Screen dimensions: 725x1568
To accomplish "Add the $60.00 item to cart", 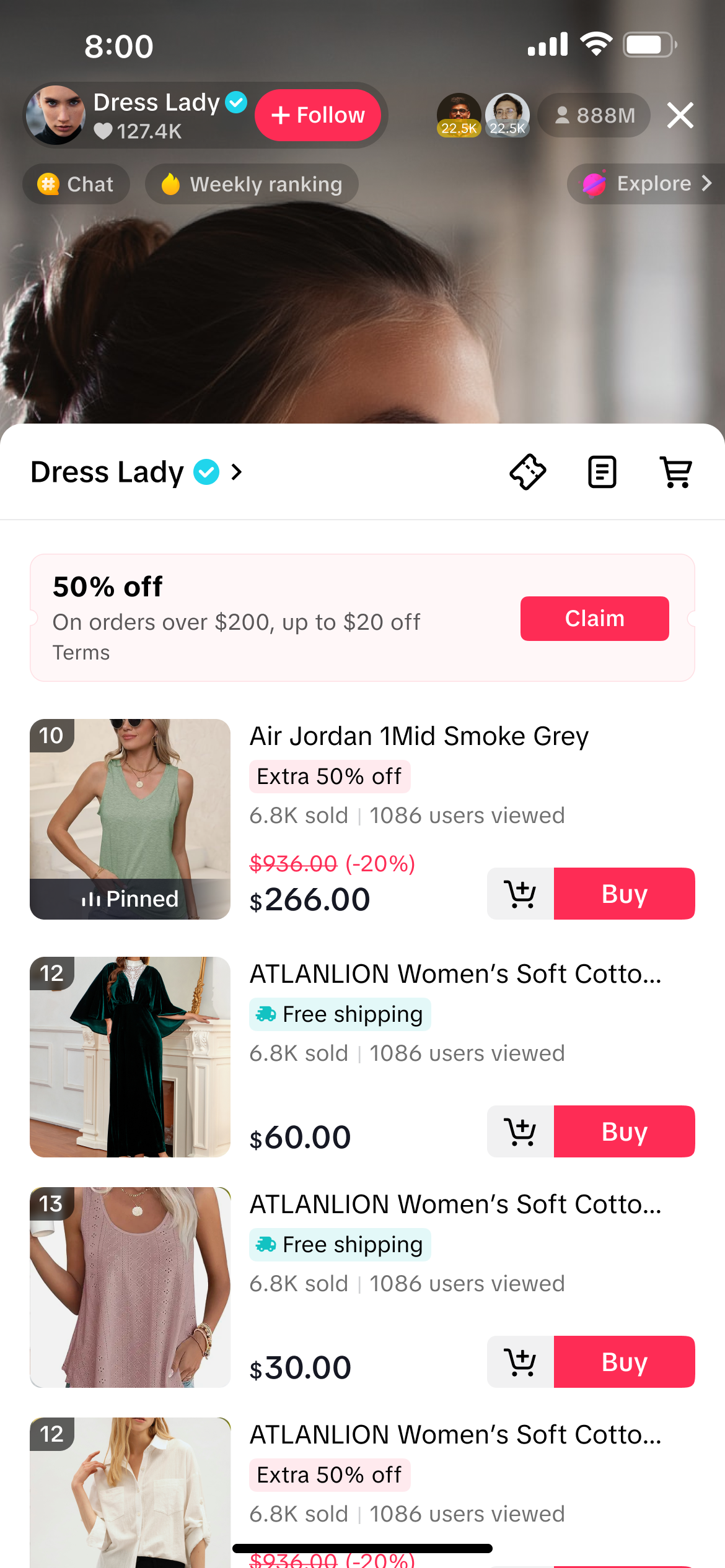I will pyautogui.click(x=521, y=1131).
